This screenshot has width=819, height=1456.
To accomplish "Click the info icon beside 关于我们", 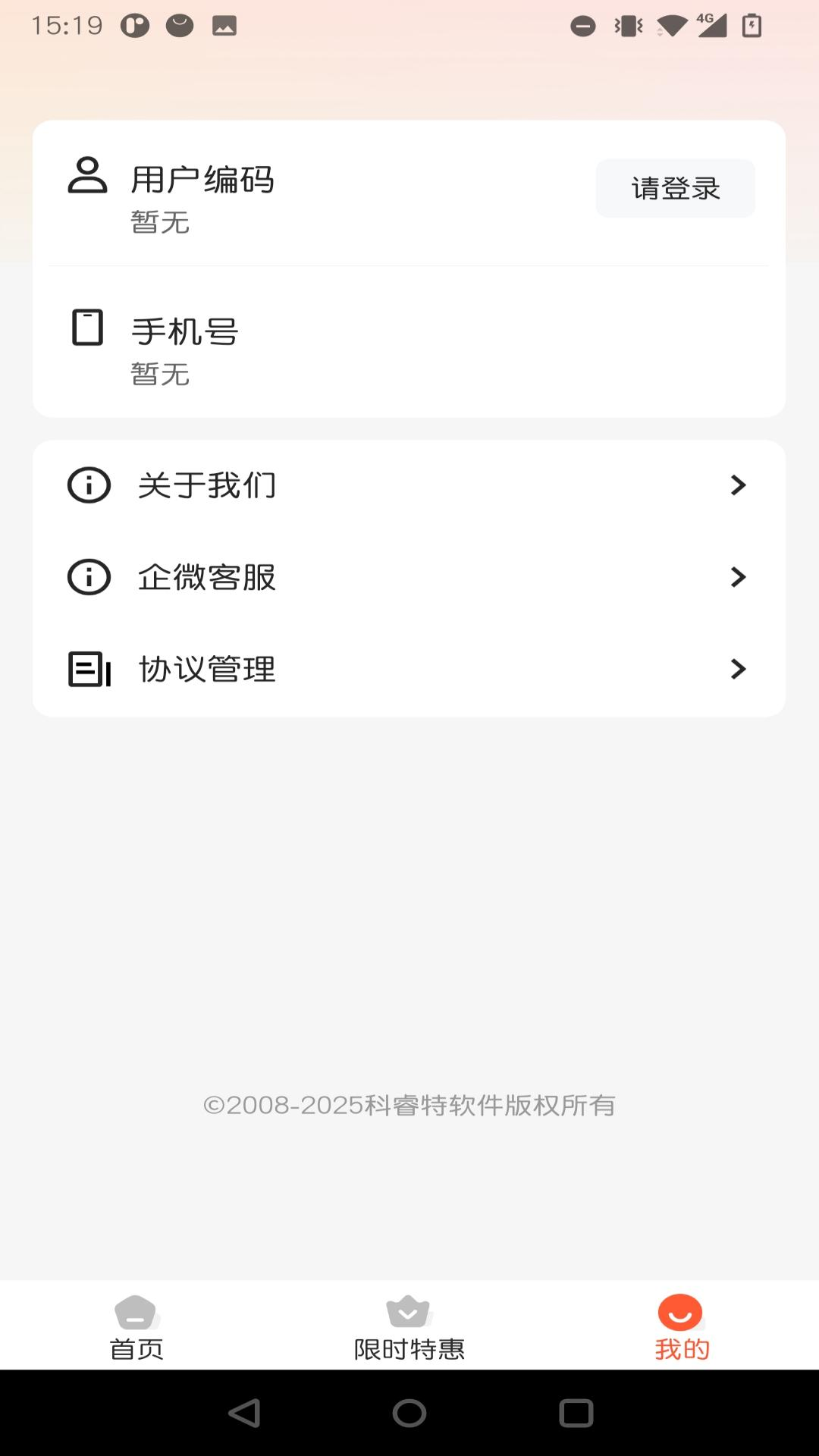I will [88, 486].
